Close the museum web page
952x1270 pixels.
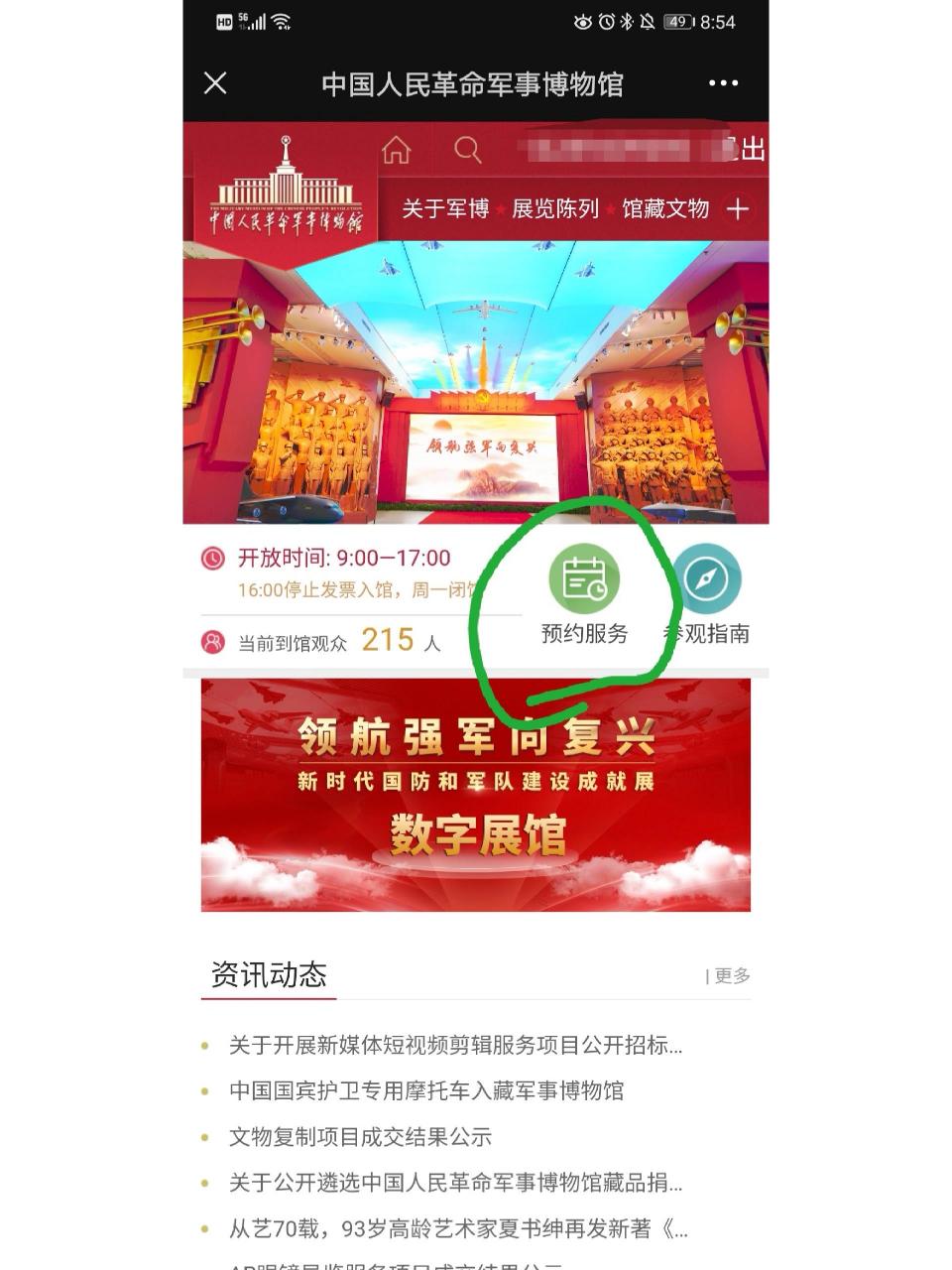[215, 83]
